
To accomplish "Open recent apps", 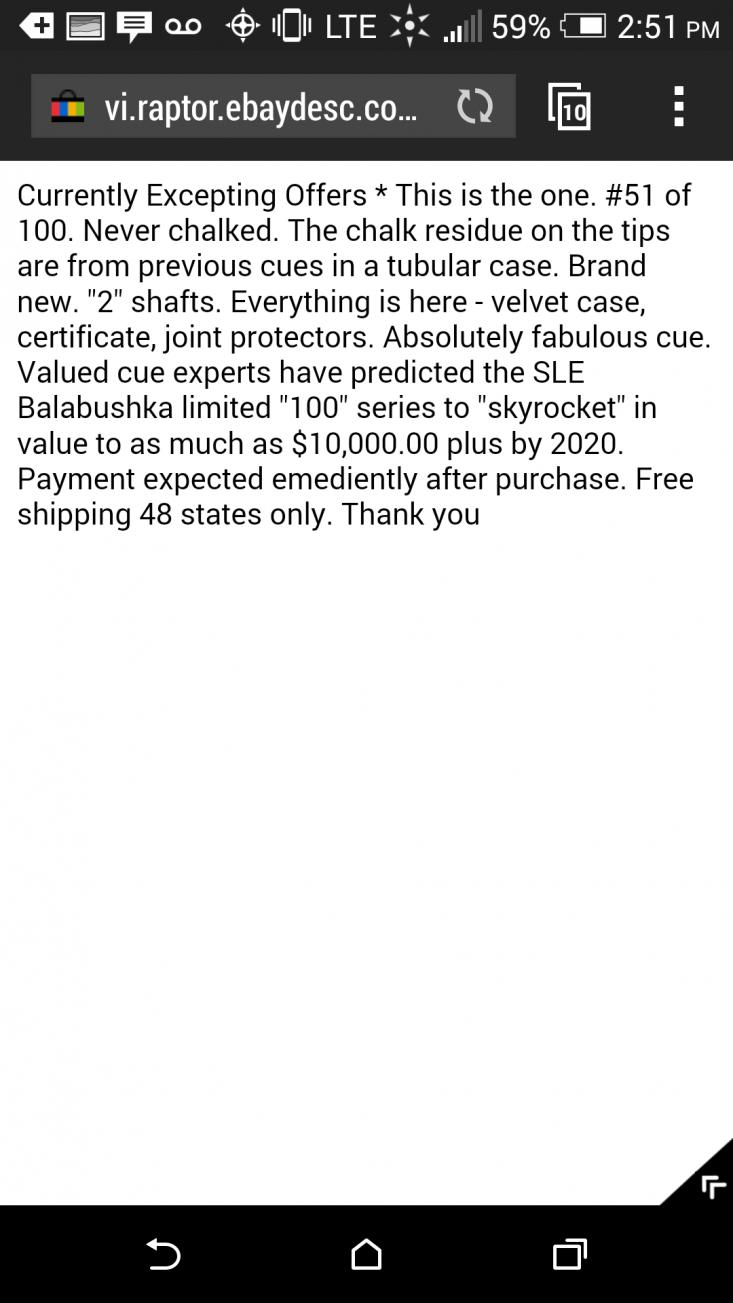I will (x=569, y=1254).
